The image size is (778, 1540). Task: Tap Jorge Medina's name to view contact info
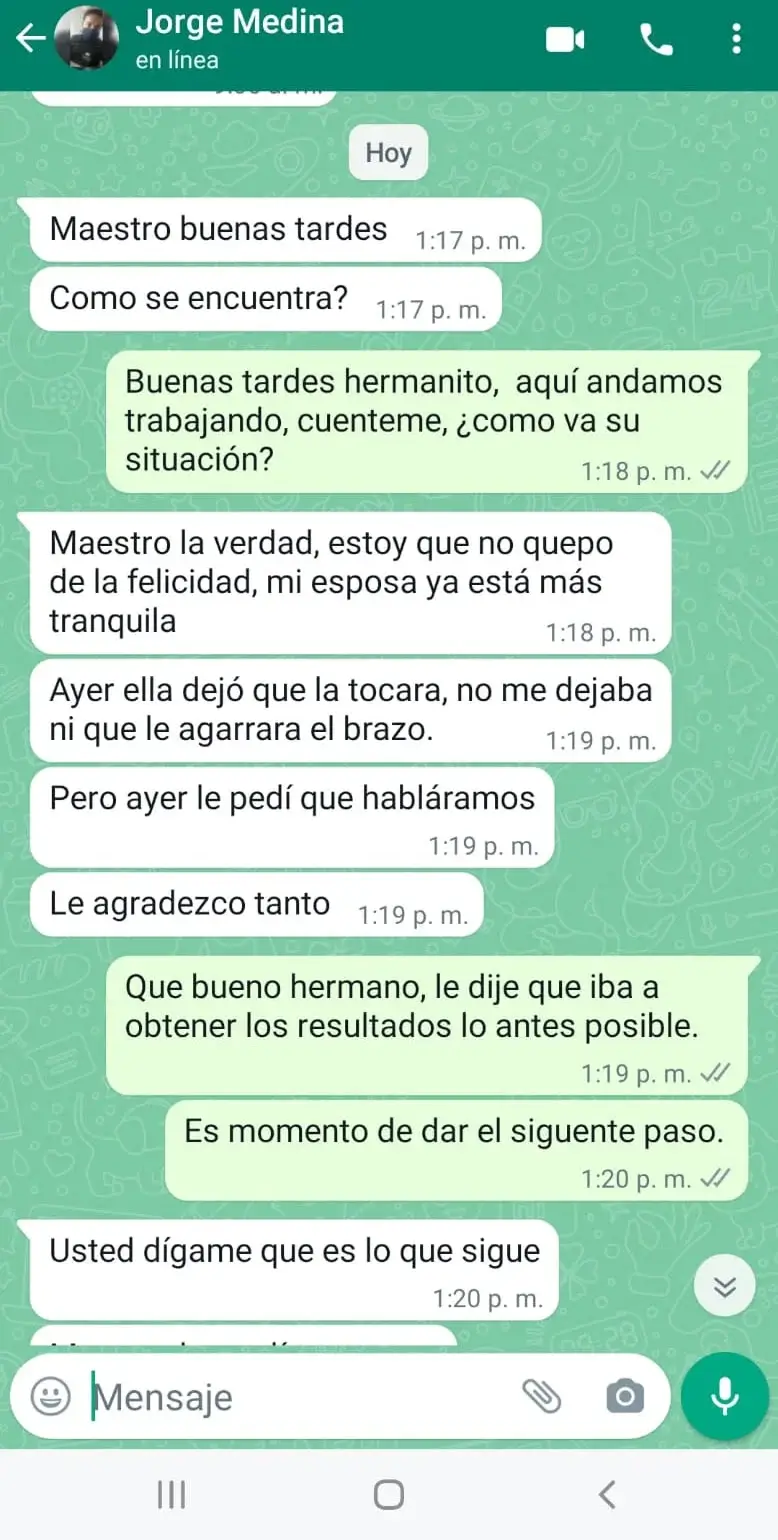(x=240, y=21)
